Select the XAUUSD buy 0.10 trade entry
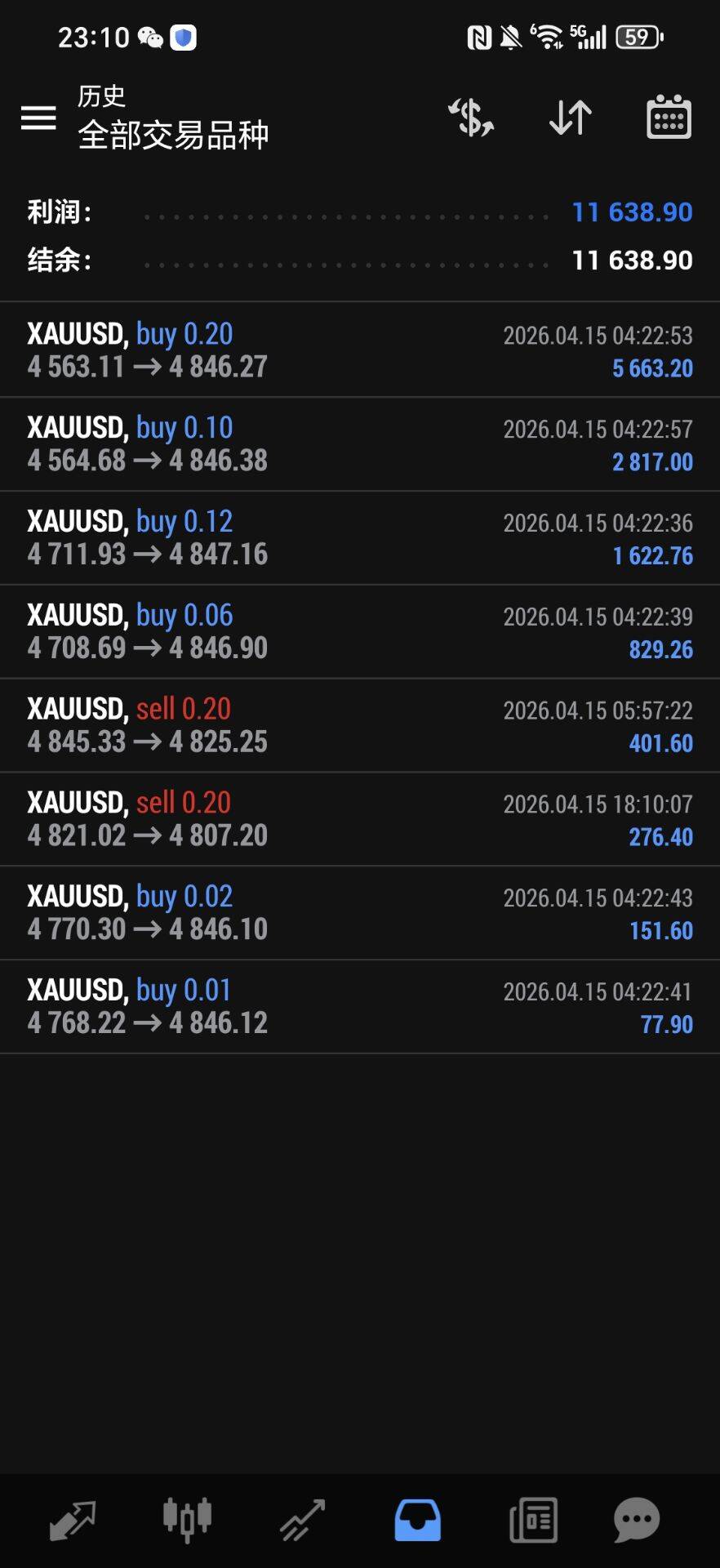 pyautogui.click(x=359, y=443)
